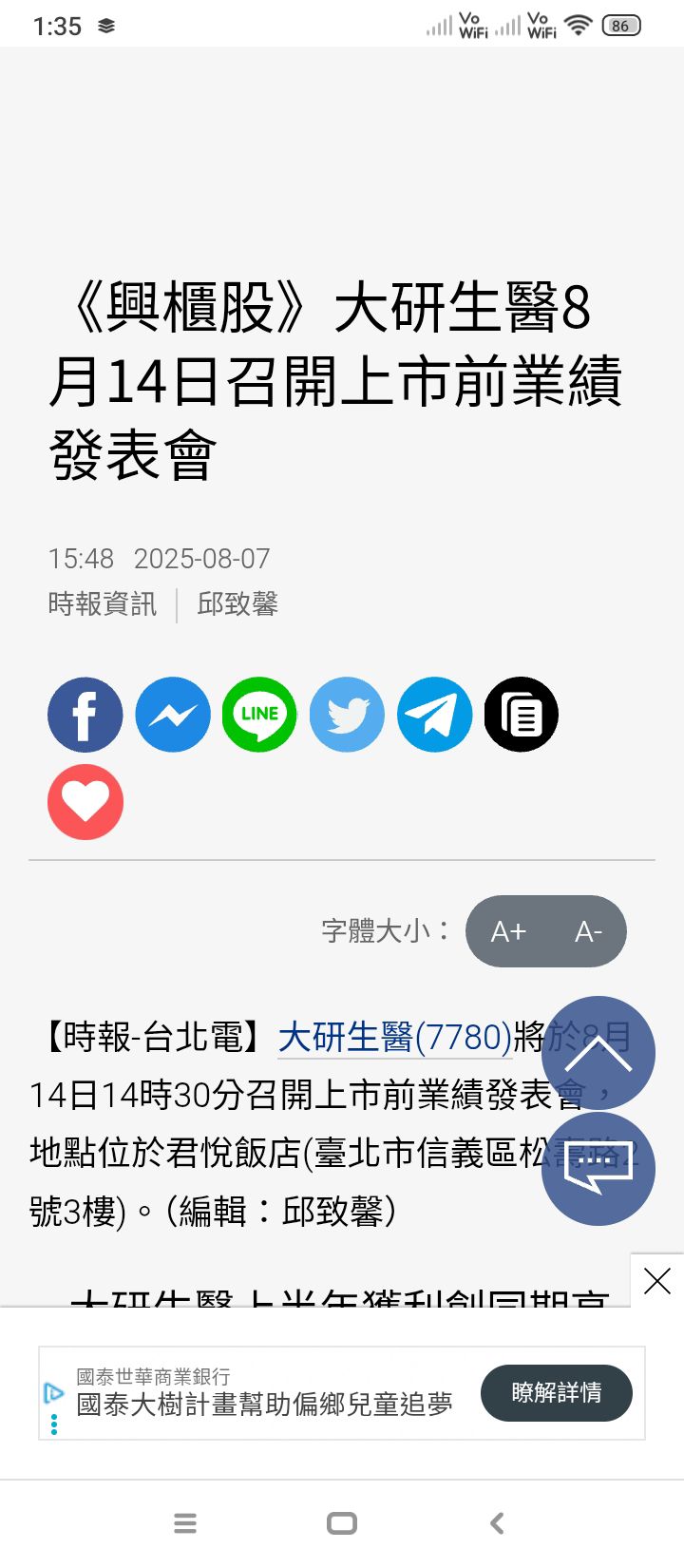684x1568 pixels.
Task: Open the 大研生醫(7780) stock link
Action: click(x=395, y=1037)
